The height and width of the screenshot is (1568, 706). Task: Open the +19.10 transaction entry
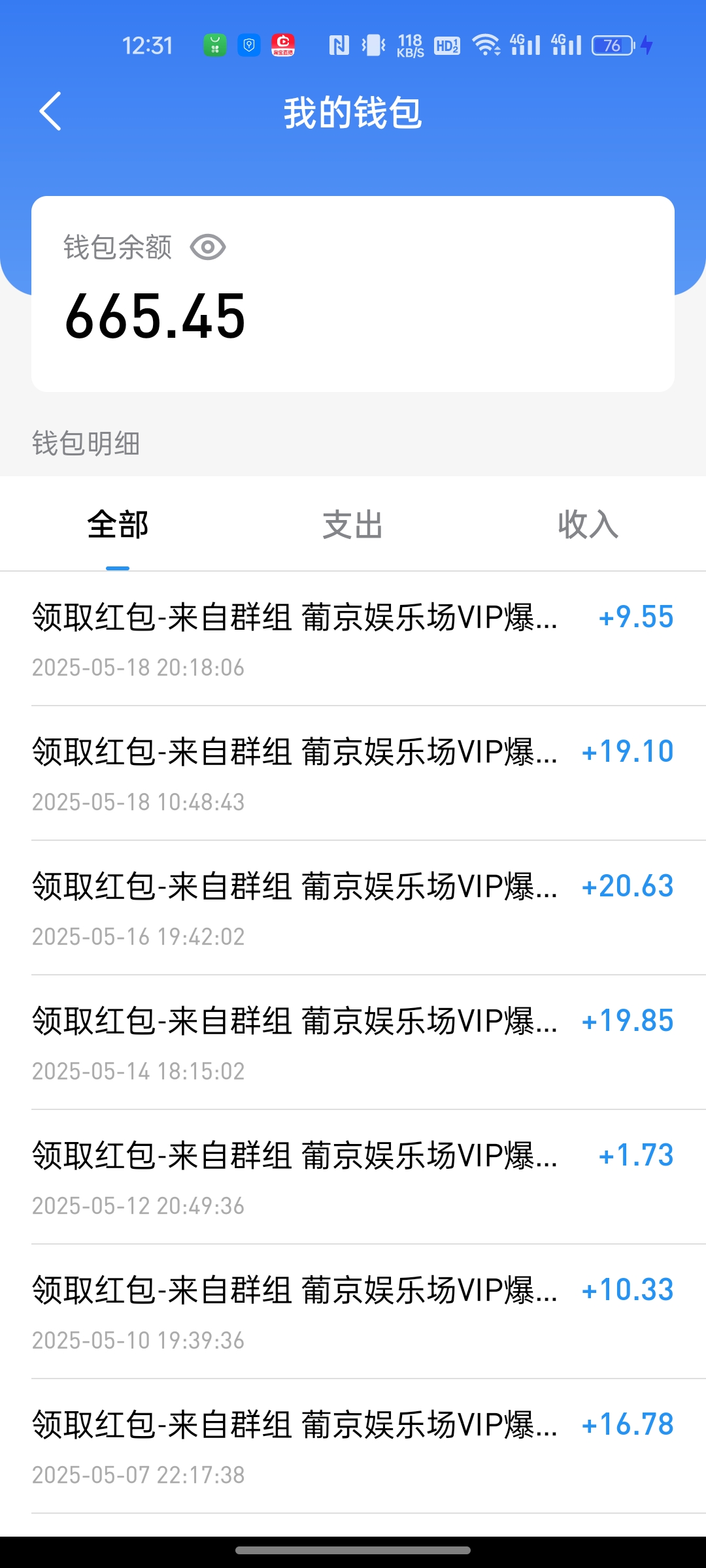353,774
